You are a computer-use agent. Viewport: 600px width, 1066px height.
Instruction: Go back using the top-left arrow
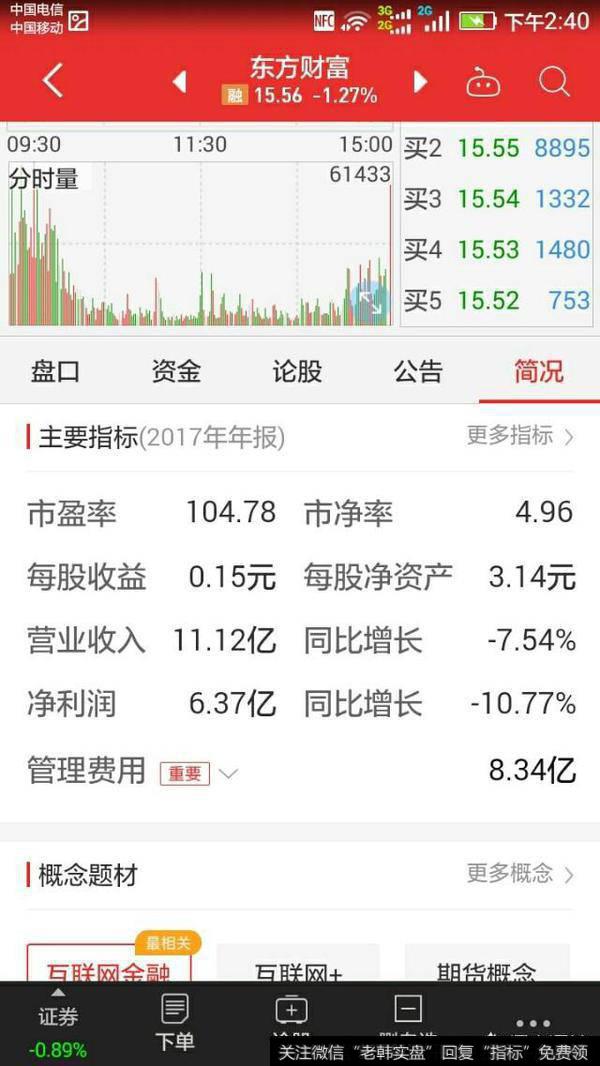tap(53, 81)
